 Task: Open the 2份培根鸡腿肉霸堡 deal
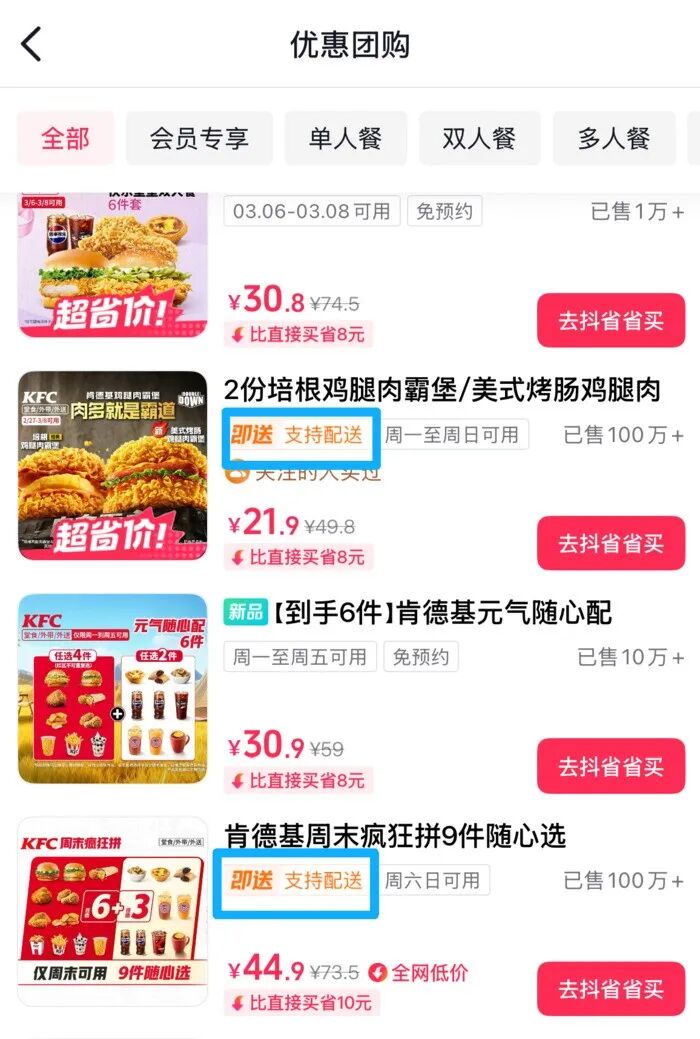(441, 390)
